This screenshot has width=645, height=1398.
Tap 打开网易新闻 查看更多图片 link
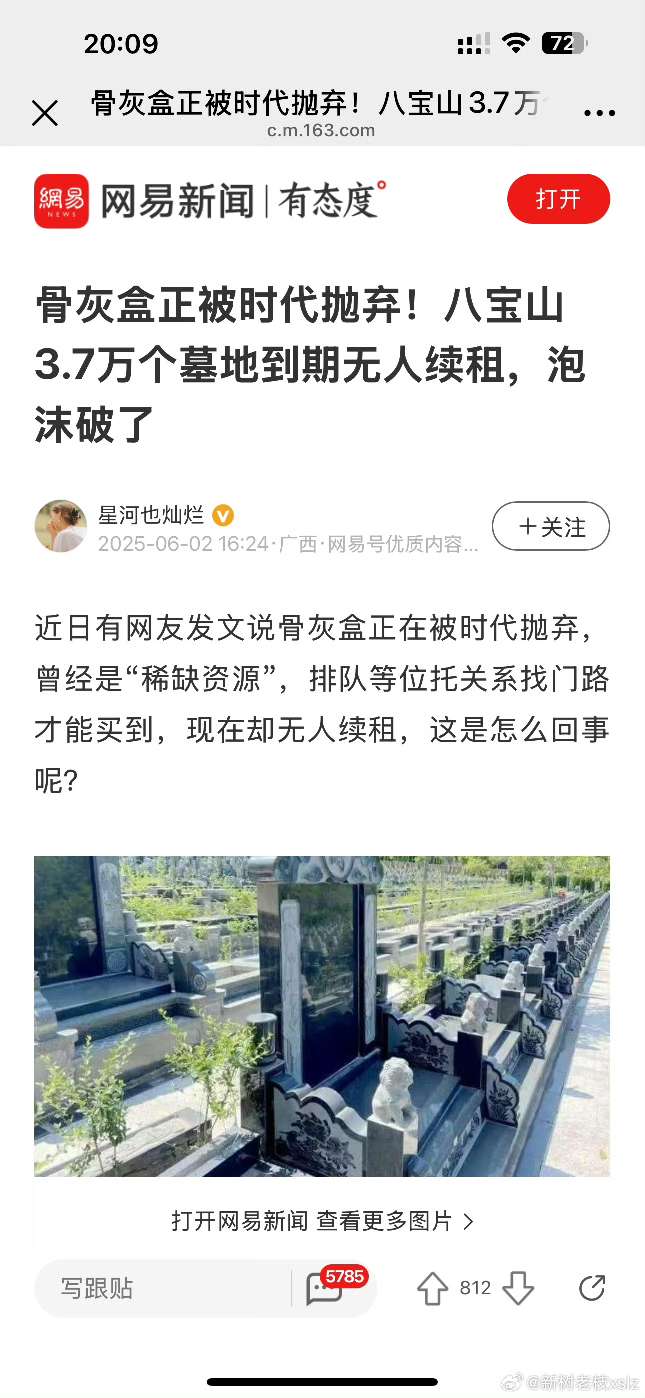pyautogui.click(x=322, y=1221)
